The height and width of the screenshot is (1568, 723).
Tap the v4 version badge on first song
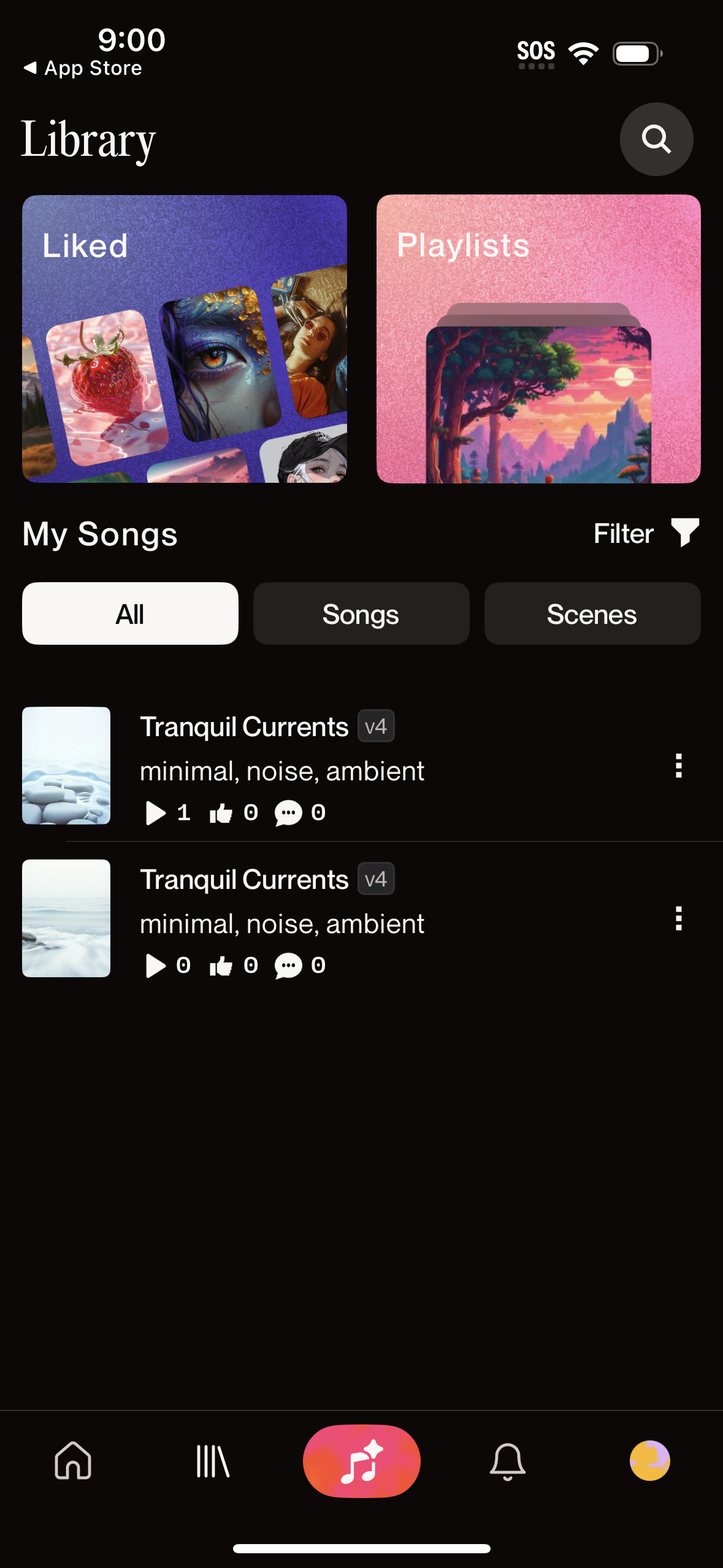pyautogui.click(x=375, y=726)
